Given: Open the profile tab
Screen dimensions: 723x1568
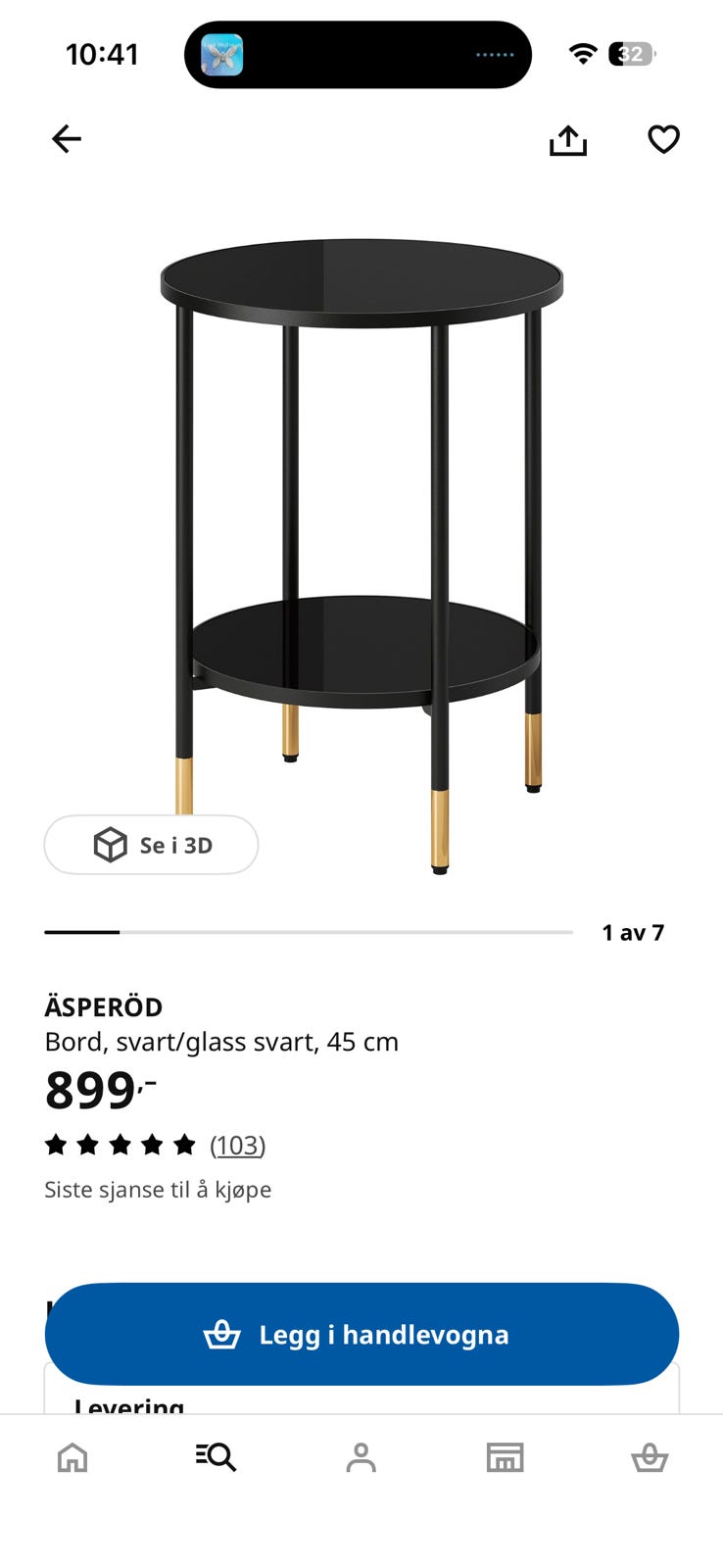Looking at the screenshot, I should click(361, 1457).
